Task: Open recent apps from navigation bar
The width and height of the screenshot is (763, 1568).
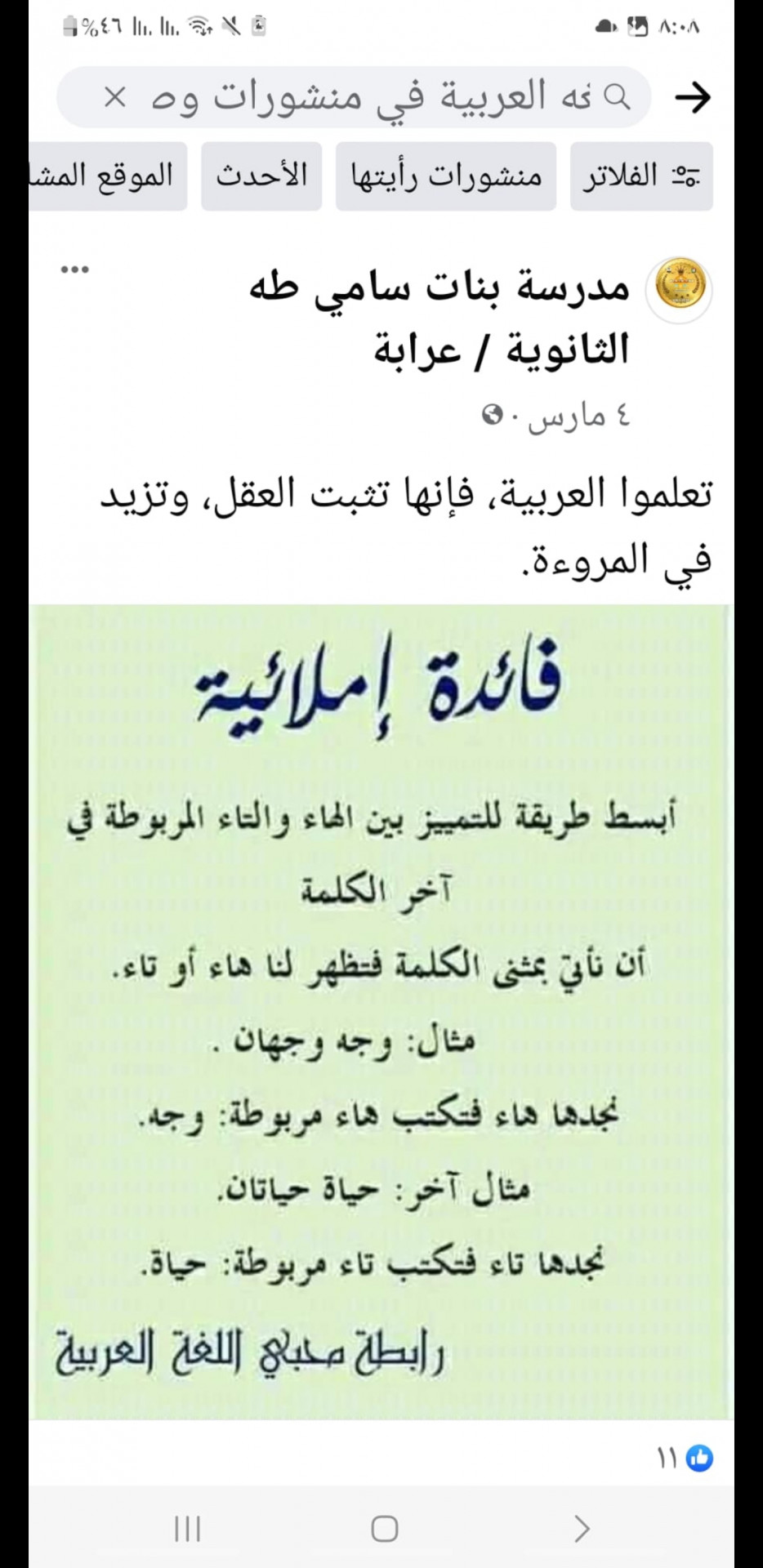Action: click(187, 1529)
